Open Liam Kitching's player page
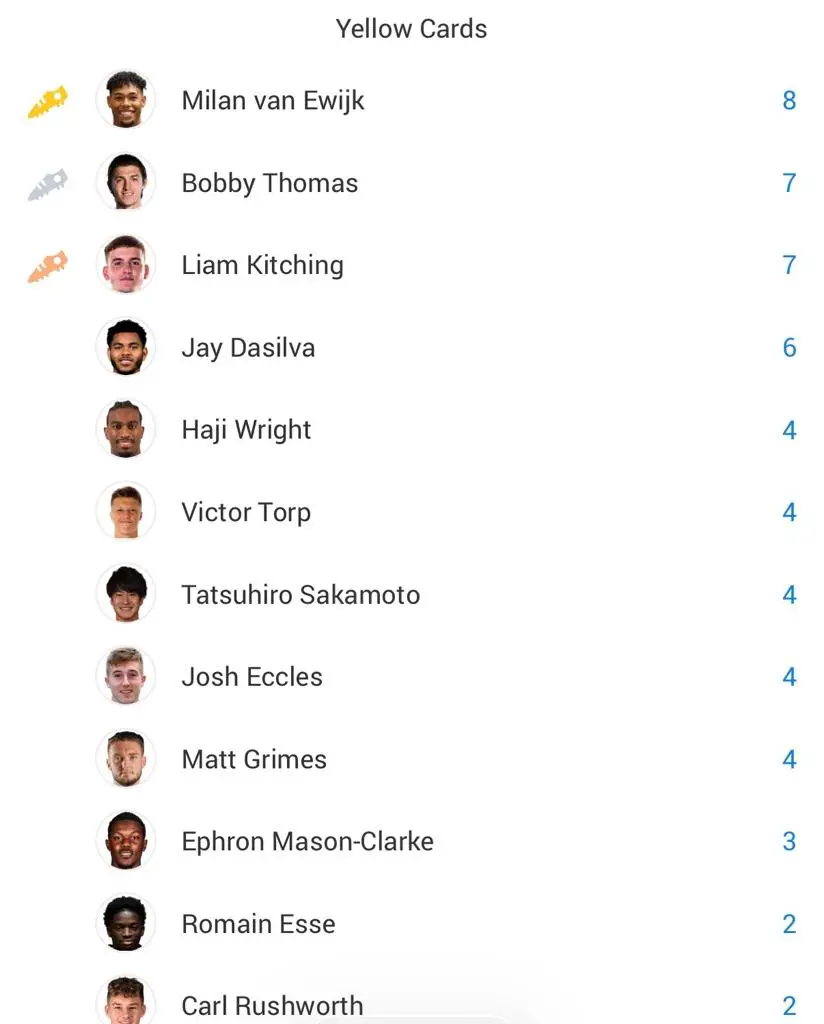 point(262,265)
